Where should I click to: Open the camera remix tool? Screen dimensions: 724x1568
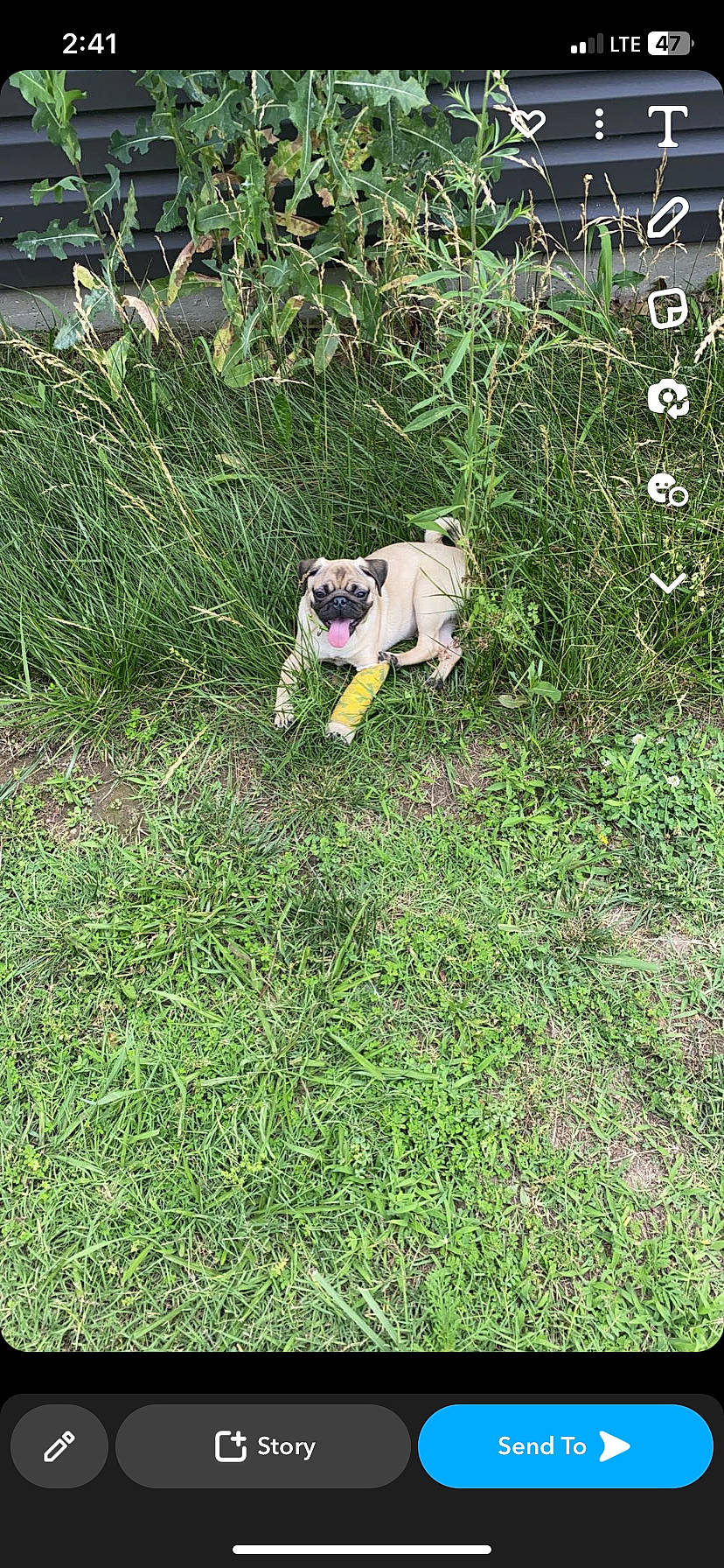pyautogui.click(x=667, y=399)
